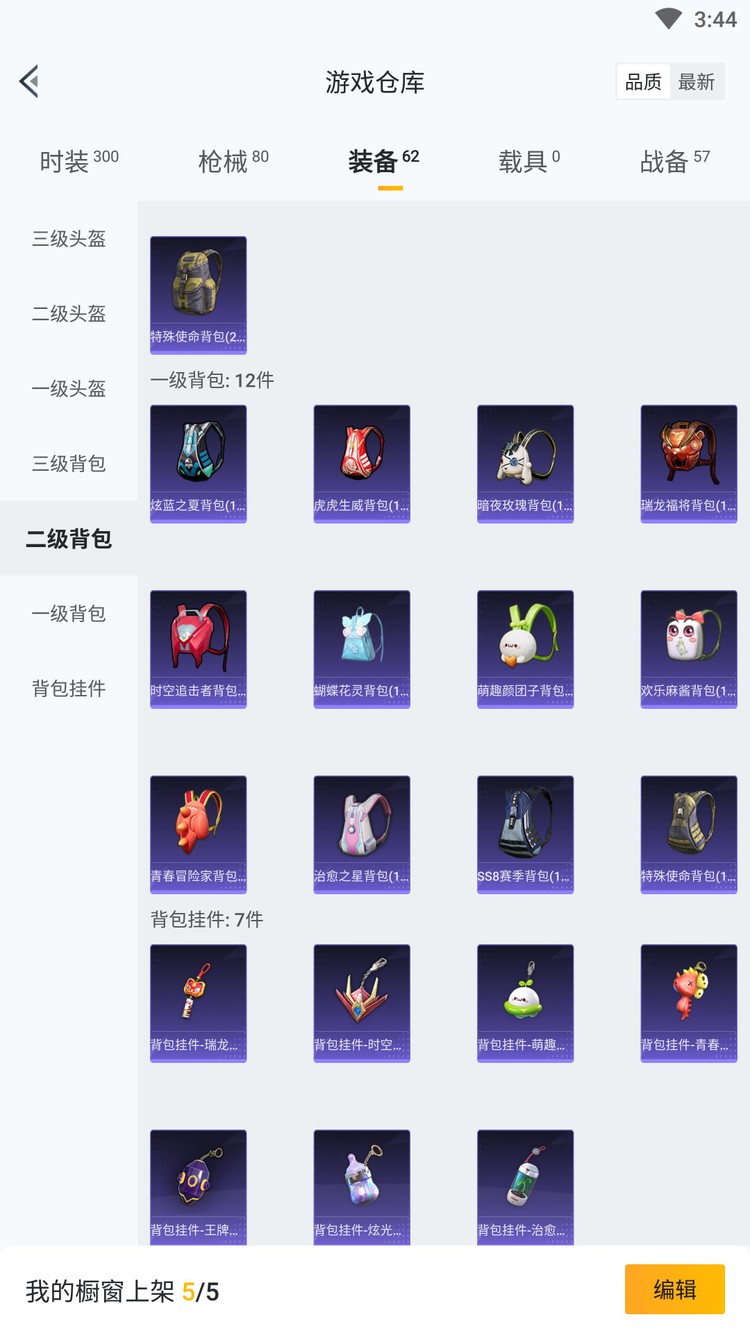
Task: Tap the 编辑 button
Action: point(674,1289)
